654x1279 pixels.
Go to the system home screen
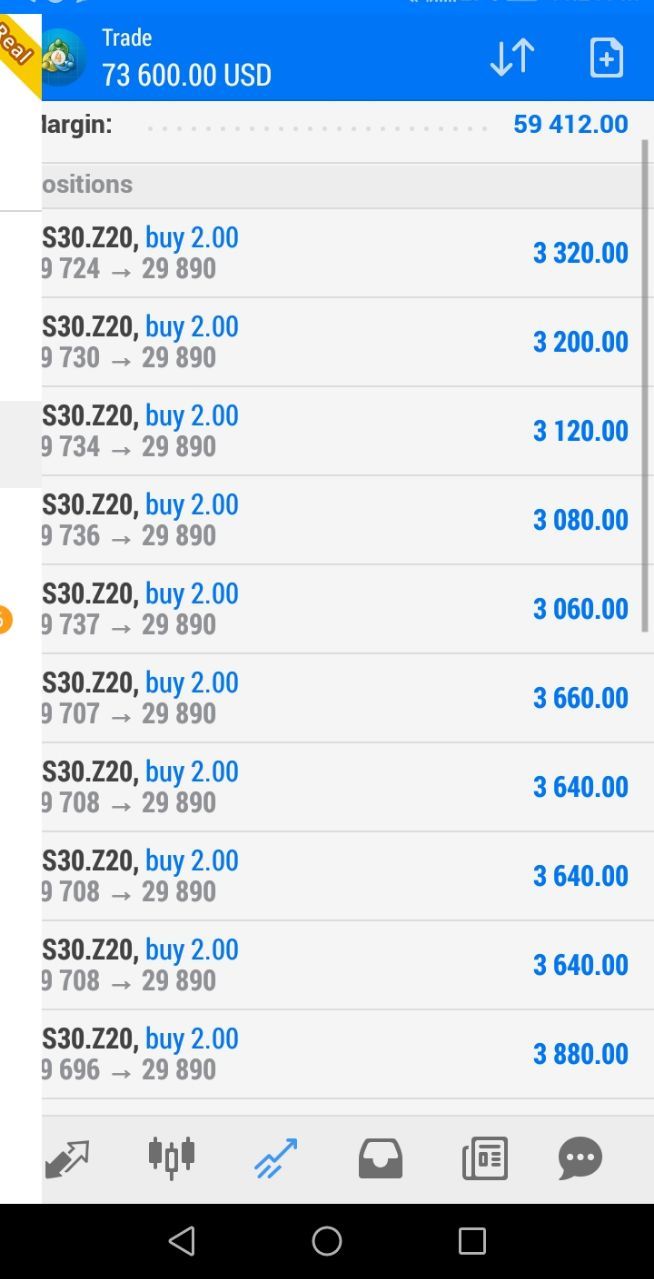[327, 1241]
